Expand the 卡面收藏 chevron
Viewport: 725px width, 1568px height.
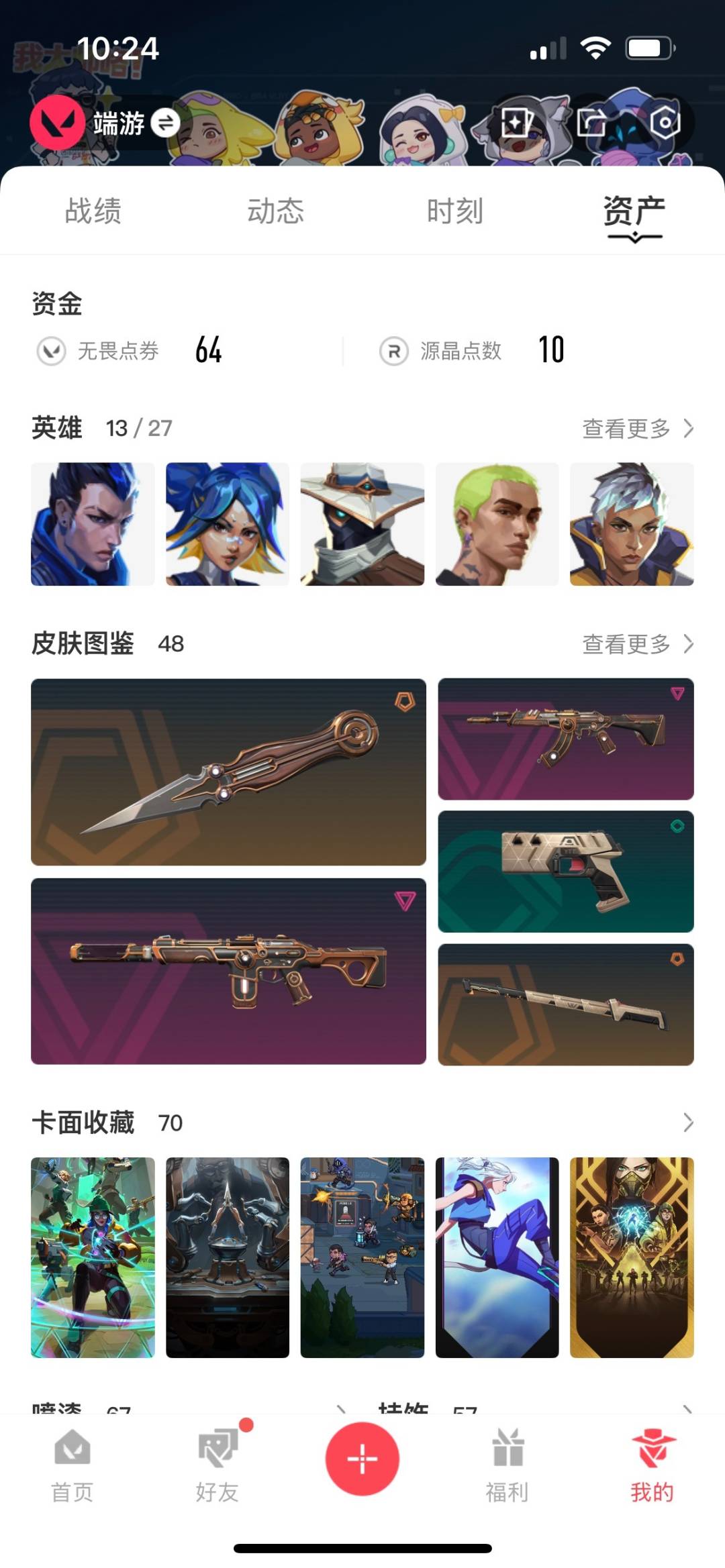click(688, 1122)
